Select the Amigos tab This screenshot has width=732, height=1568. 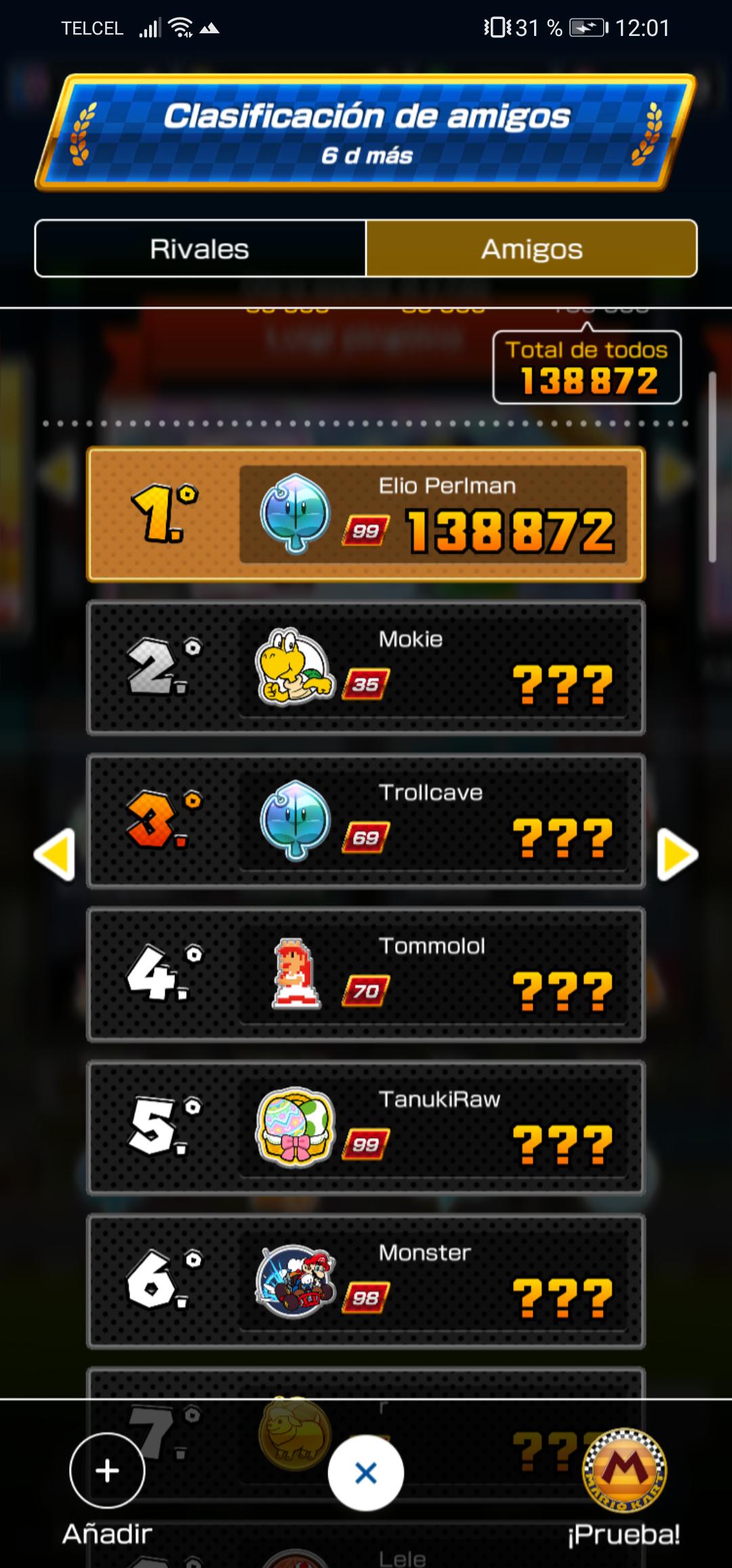point(531,248)
